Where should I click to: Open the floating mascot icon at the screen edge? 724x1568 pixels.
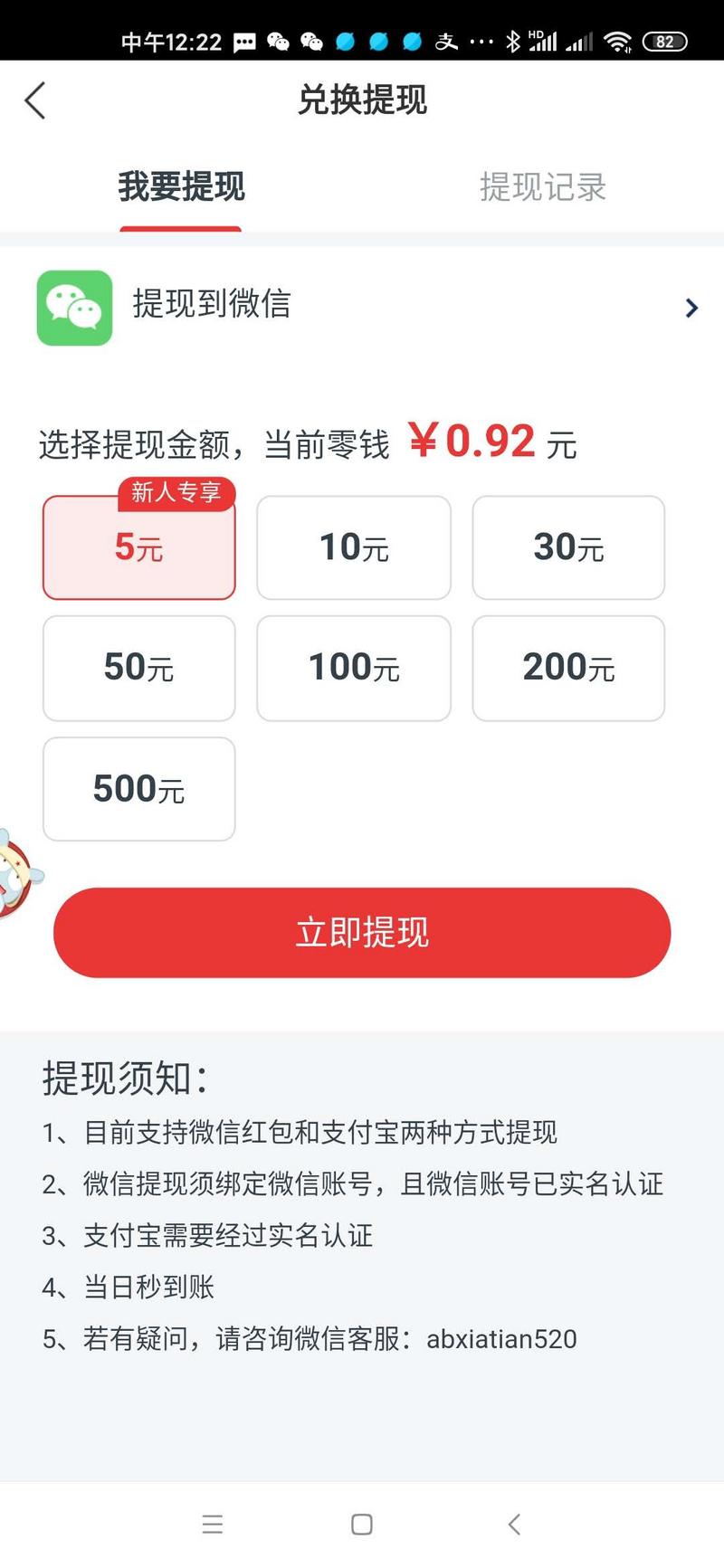tap(16, 875)
